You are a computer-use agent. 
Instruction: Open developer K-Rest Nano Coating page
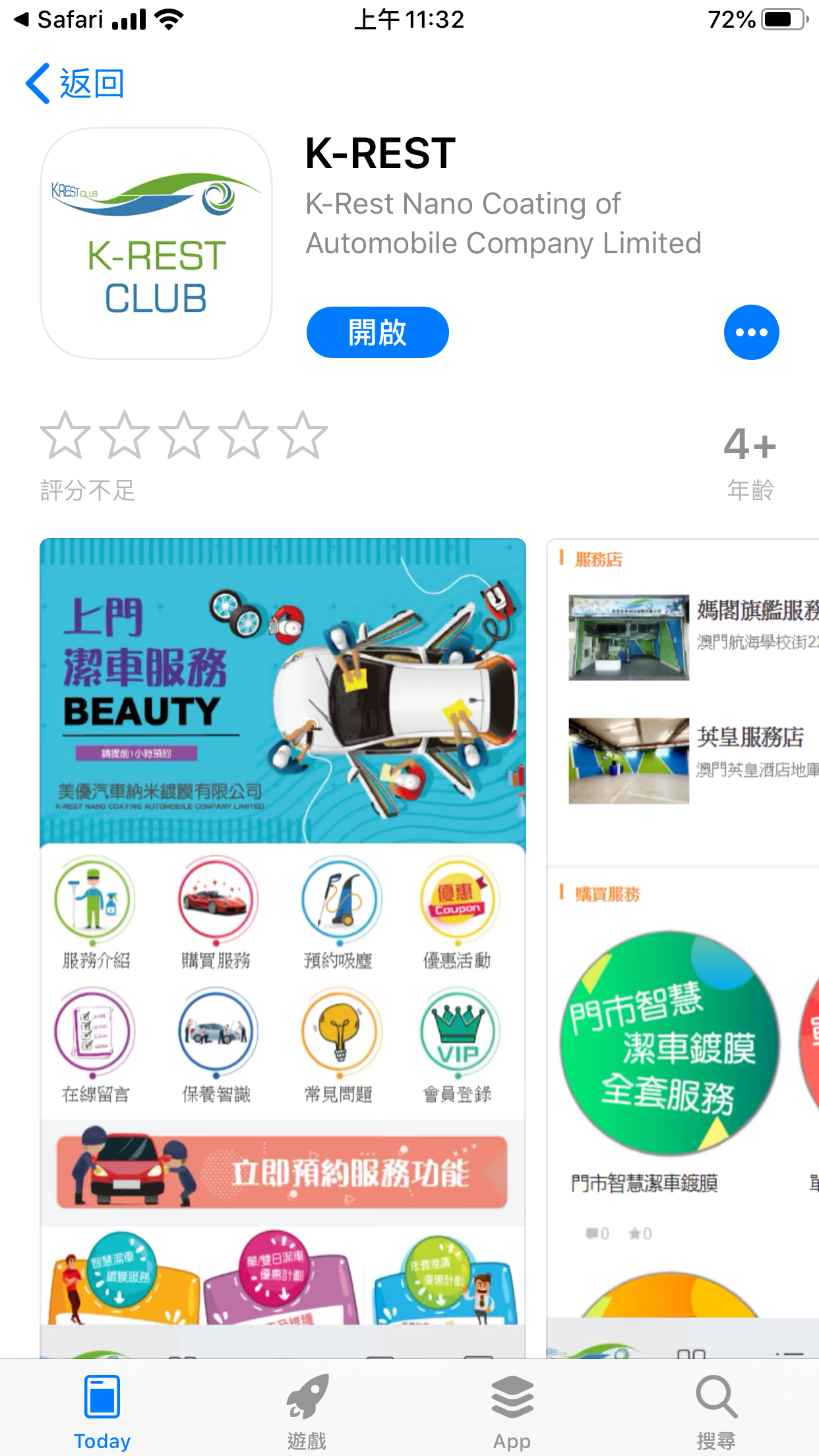click(502, 224)
